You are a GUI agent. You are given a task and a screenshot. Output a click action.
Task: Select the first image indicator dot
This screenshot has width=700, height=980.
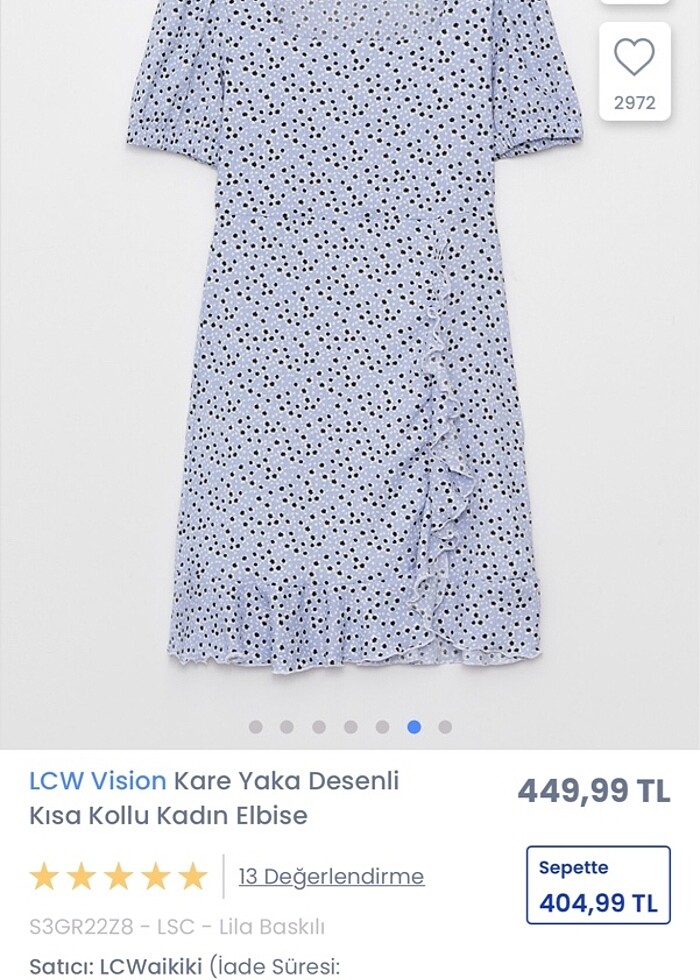[255, 727]
